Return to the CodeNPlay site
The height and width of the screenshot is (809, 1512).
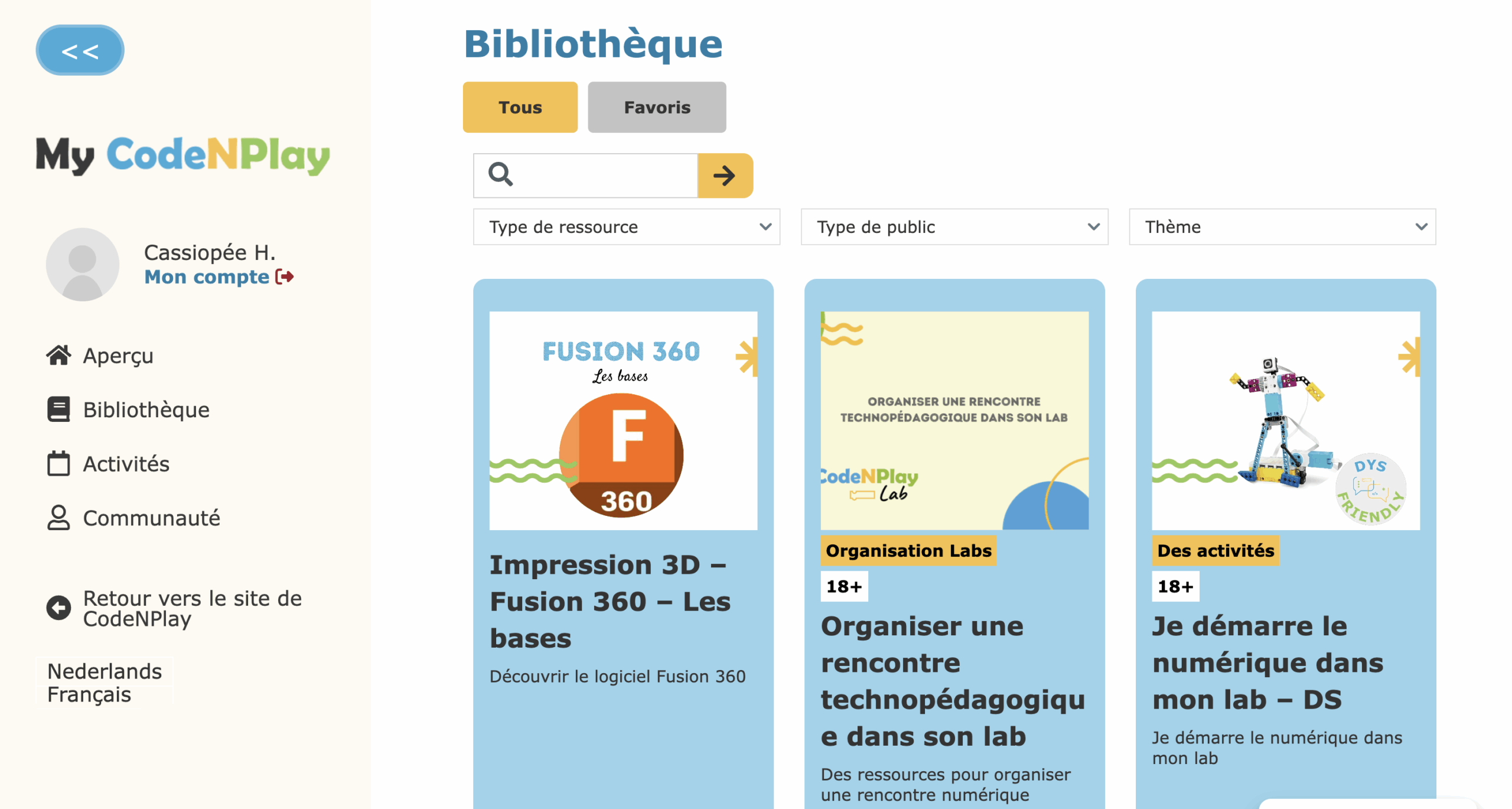191,608
